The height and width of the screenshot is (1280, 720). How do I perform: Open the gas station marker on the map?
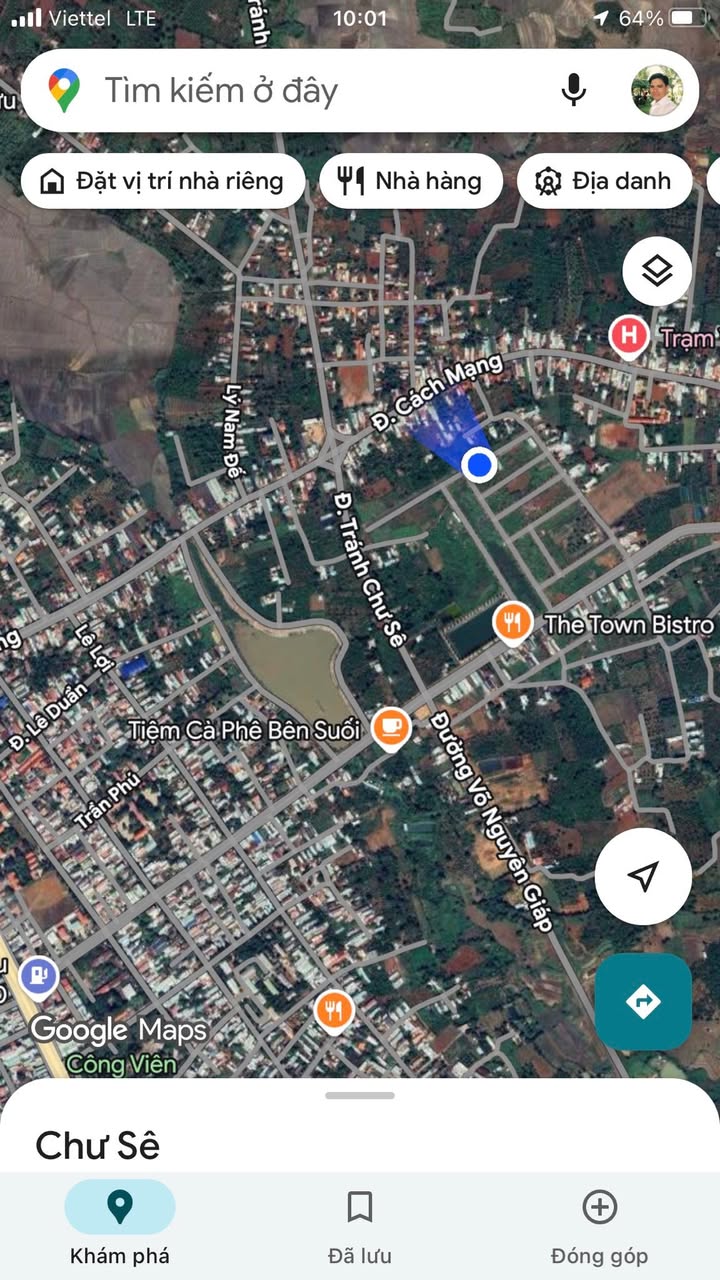pos(37,976)
